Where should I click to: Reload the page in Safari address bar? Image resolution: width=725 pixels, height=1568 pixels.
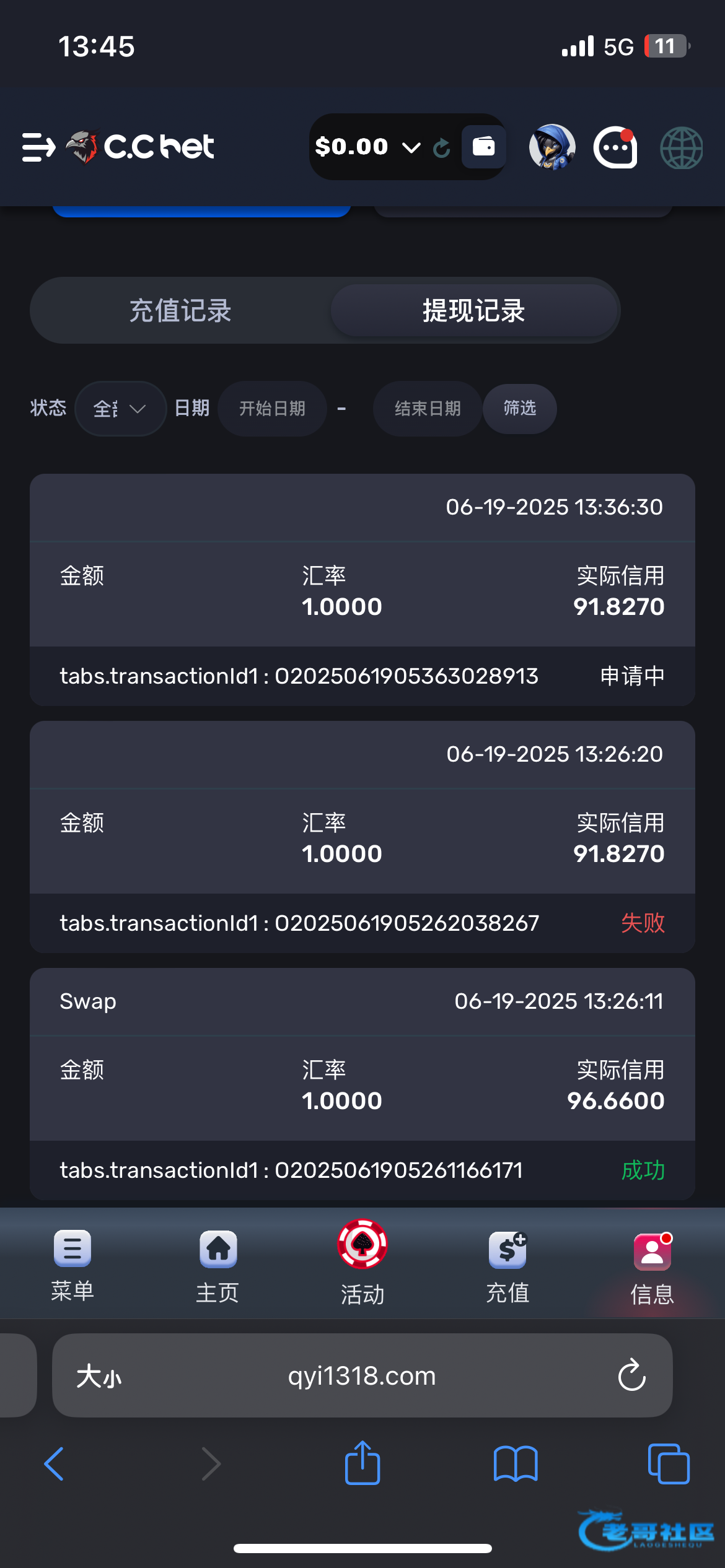pyautogui.click(x=631, y=1375)
